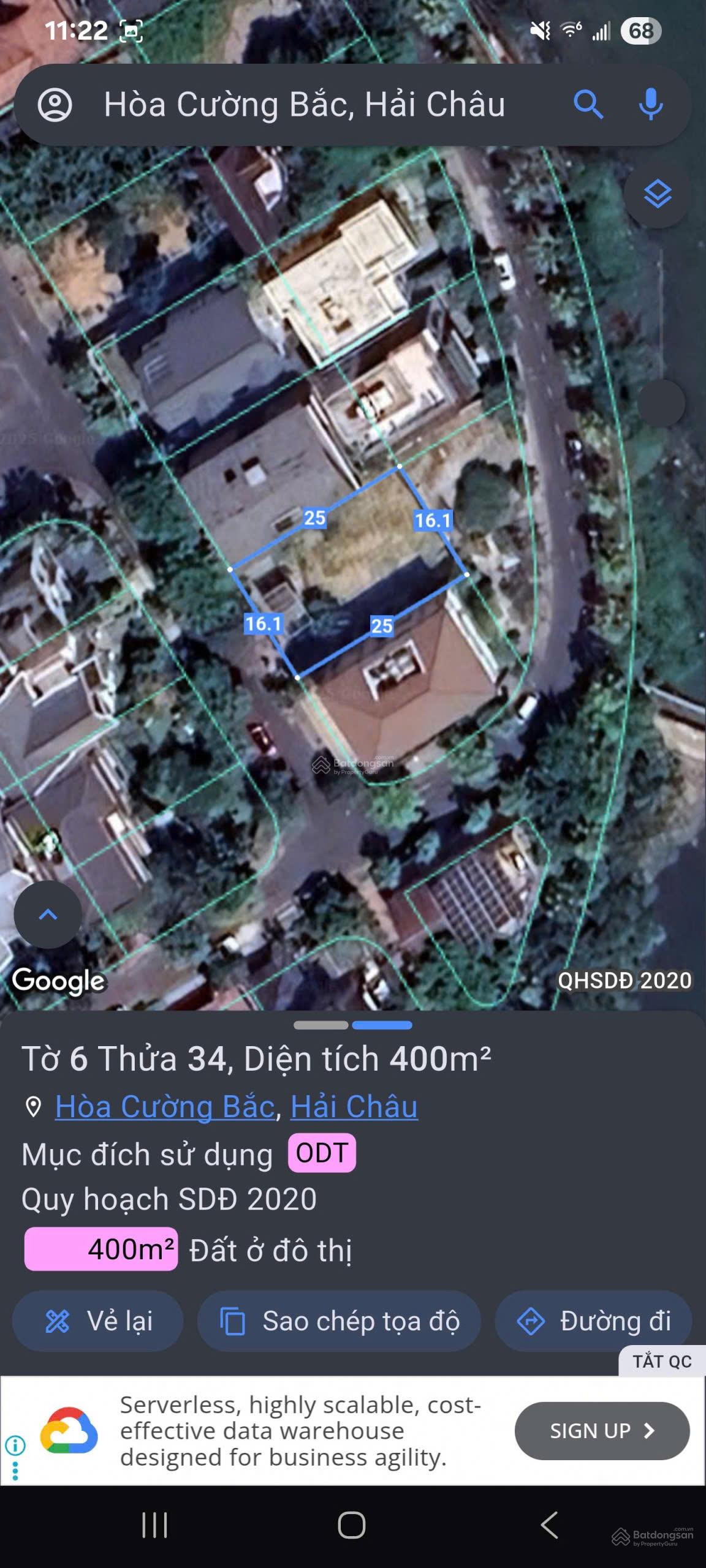The width and height of the screenshot is (706, 1568).
Task: Open the account profile icon
Action: point(55,105)
